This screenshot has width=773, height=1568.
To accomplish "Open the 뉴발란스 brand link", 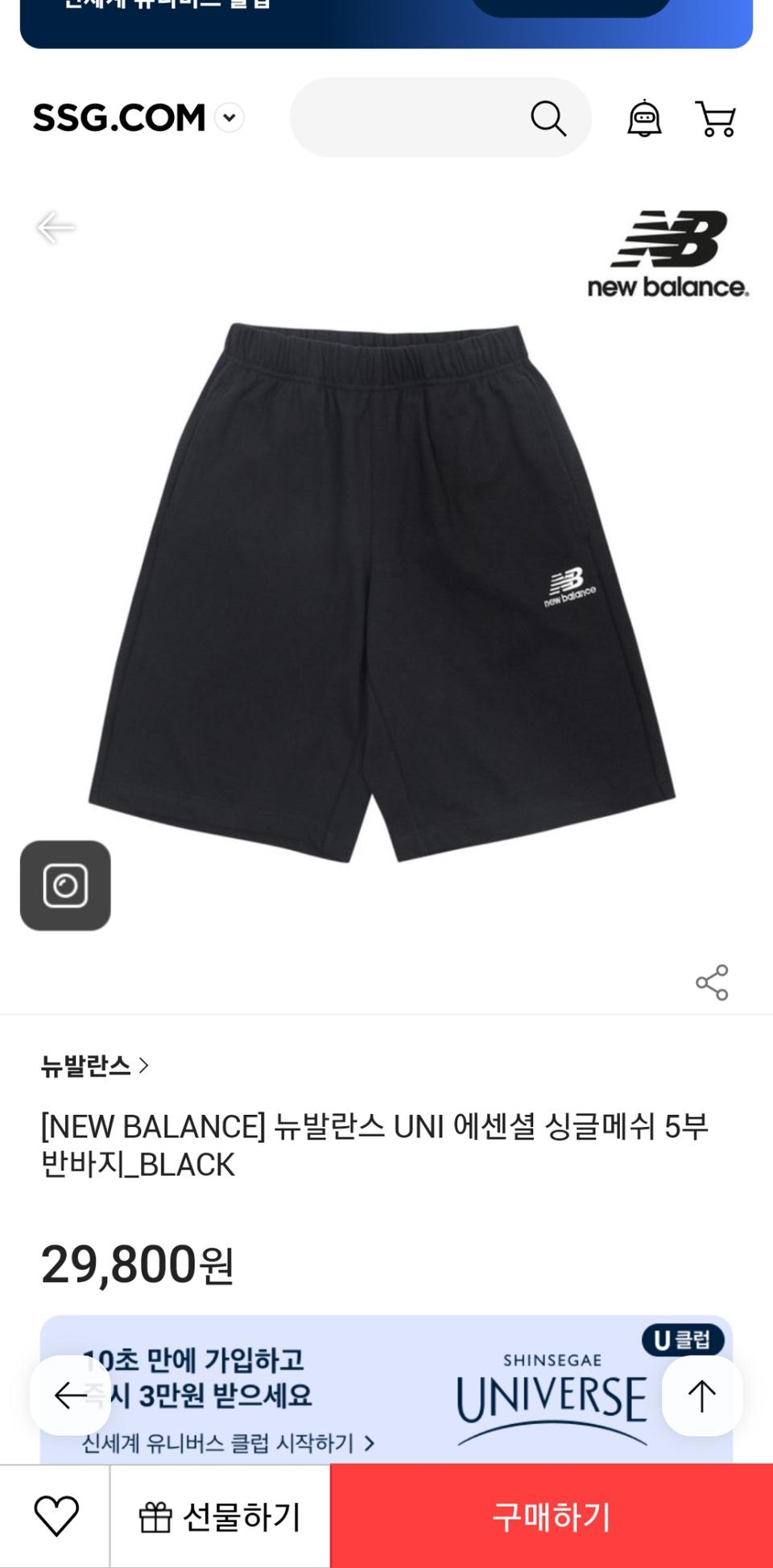I will (x=85, y=1066).
